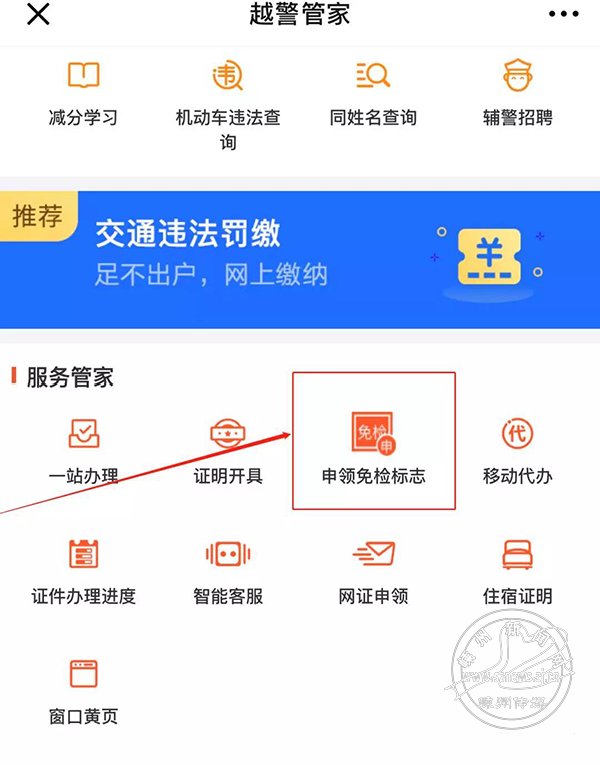Open 一站办理 service
Screen dimensions: 600x765
[83, 450]
